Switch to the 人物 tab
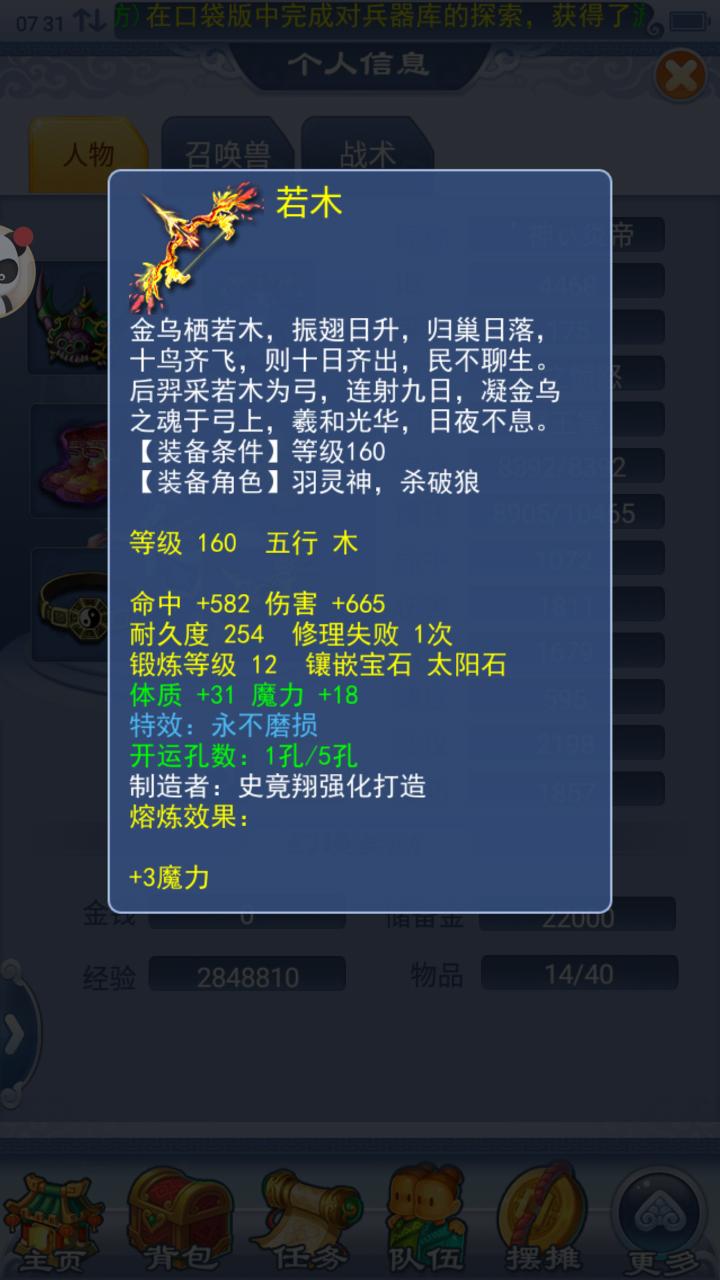Image resolution: width=720 pixels, height=1280 pixels. click(88, 154)
